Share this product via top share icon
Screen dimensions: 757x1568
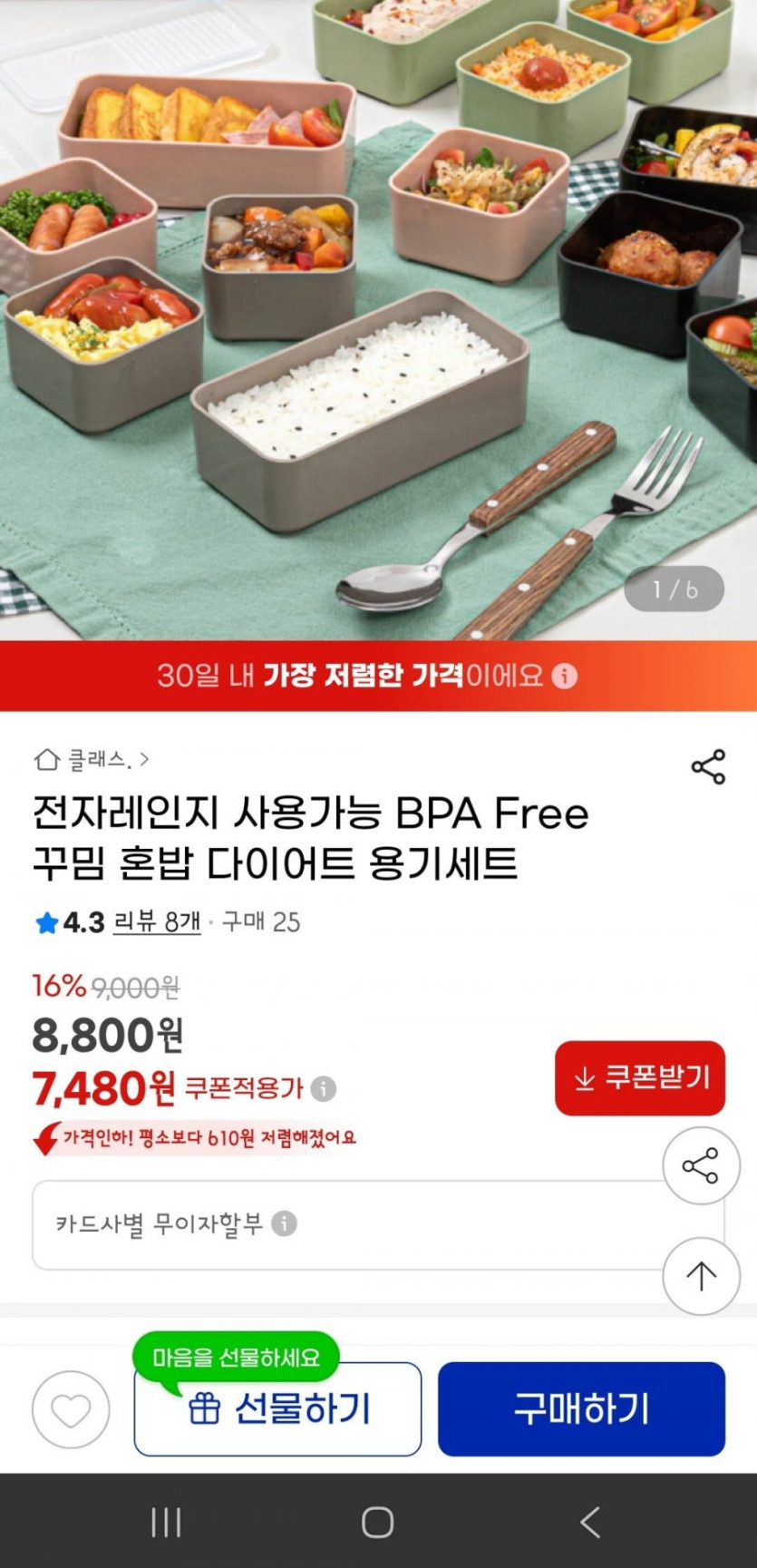coord(708,767)
